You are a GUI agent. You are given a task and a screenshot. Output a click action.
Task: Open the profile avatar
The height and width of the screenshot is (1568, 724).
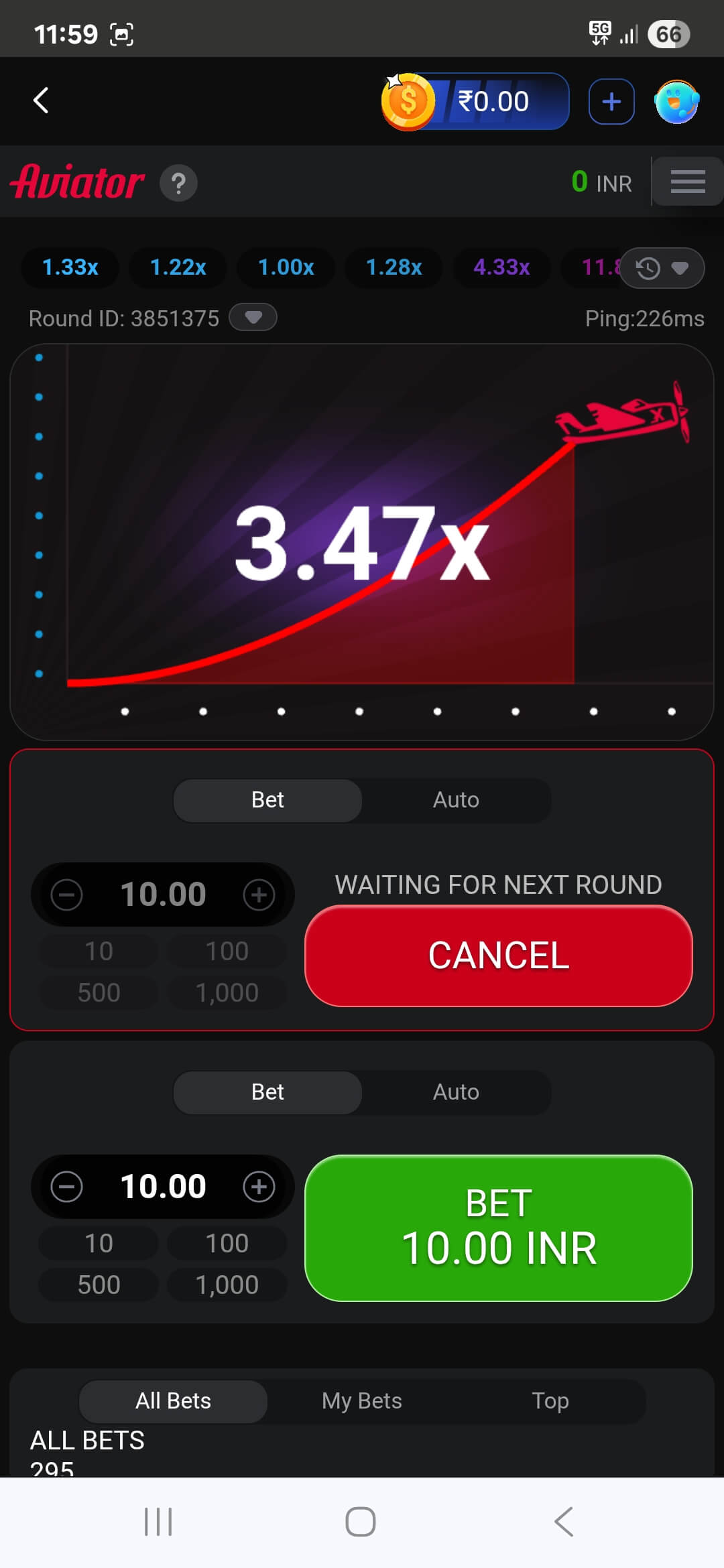click(676, 102)
